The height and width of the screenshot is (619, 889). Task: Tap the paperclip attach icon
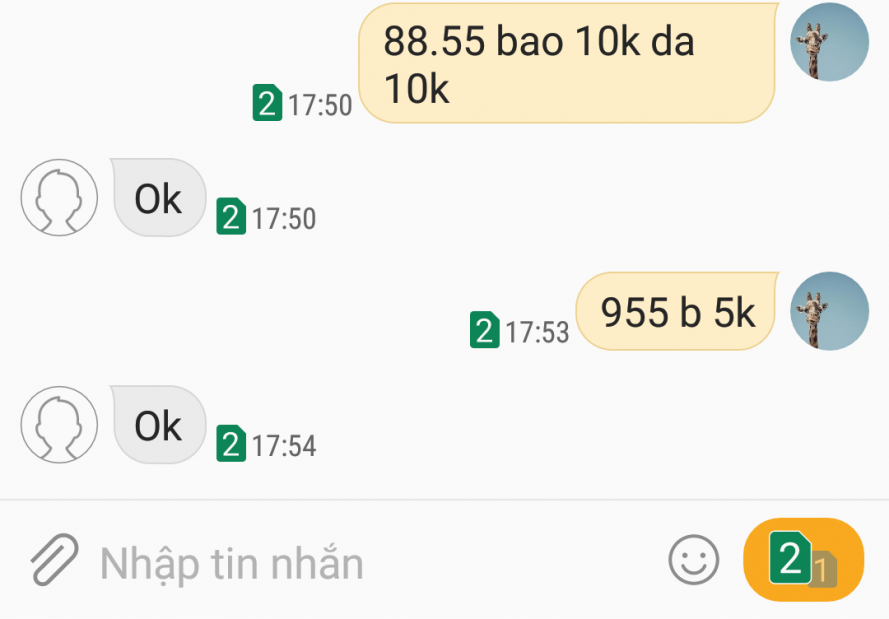[x=54, y=561]
